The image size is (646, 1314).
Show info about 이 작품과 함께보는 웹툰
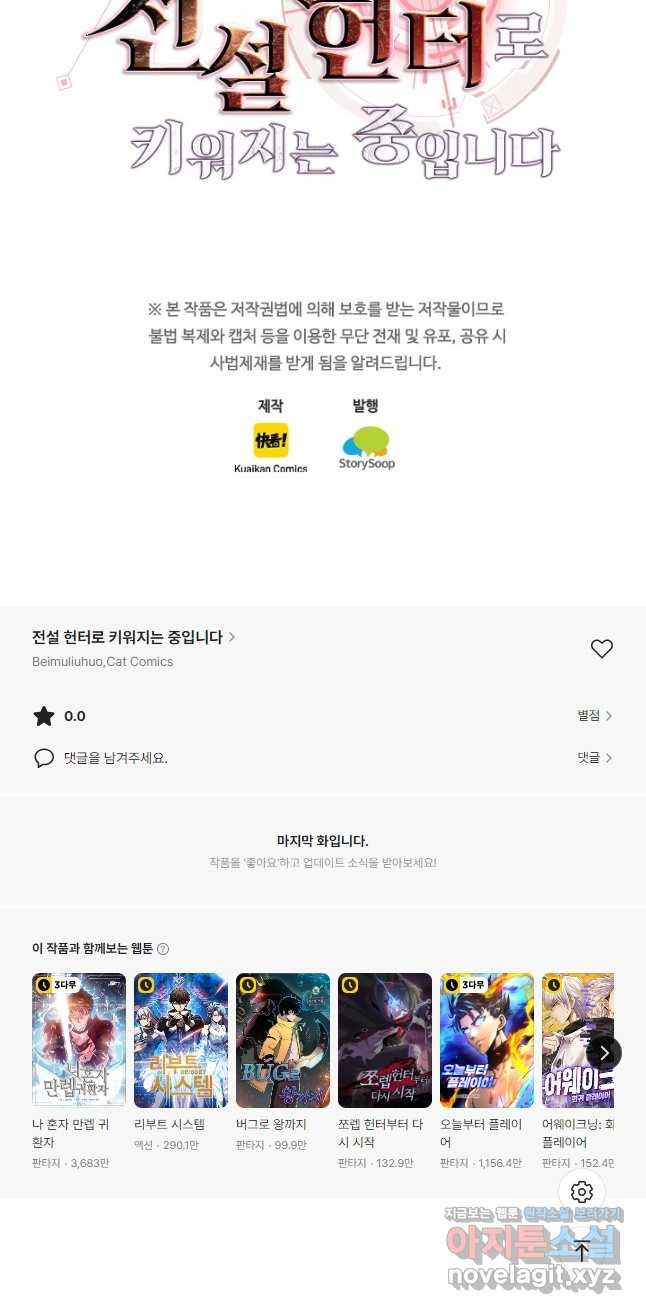point(163,948)
